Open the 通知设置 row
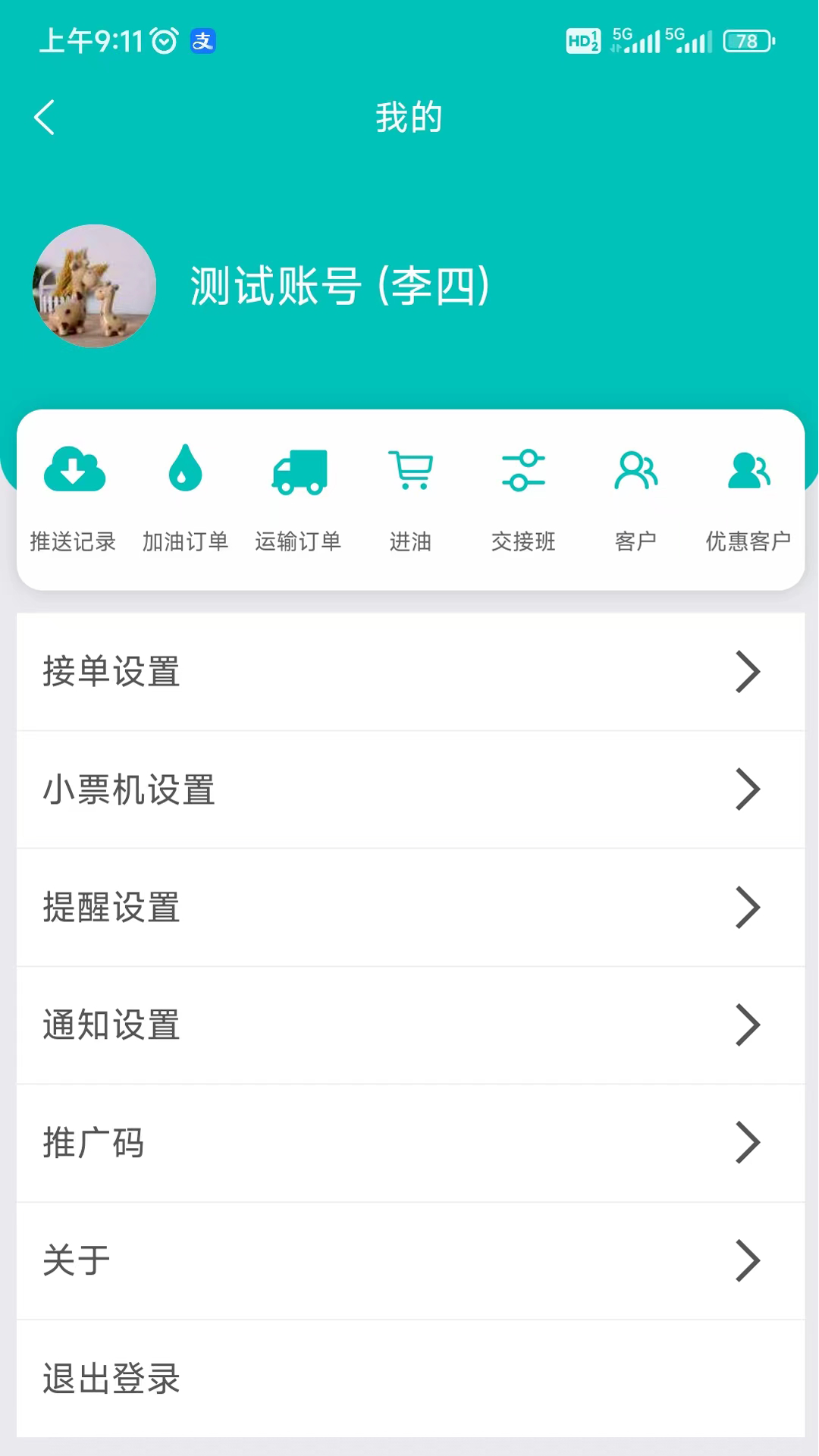Image resolution: width=819 pixels, height=1456 pixels. pos(748,1025)
